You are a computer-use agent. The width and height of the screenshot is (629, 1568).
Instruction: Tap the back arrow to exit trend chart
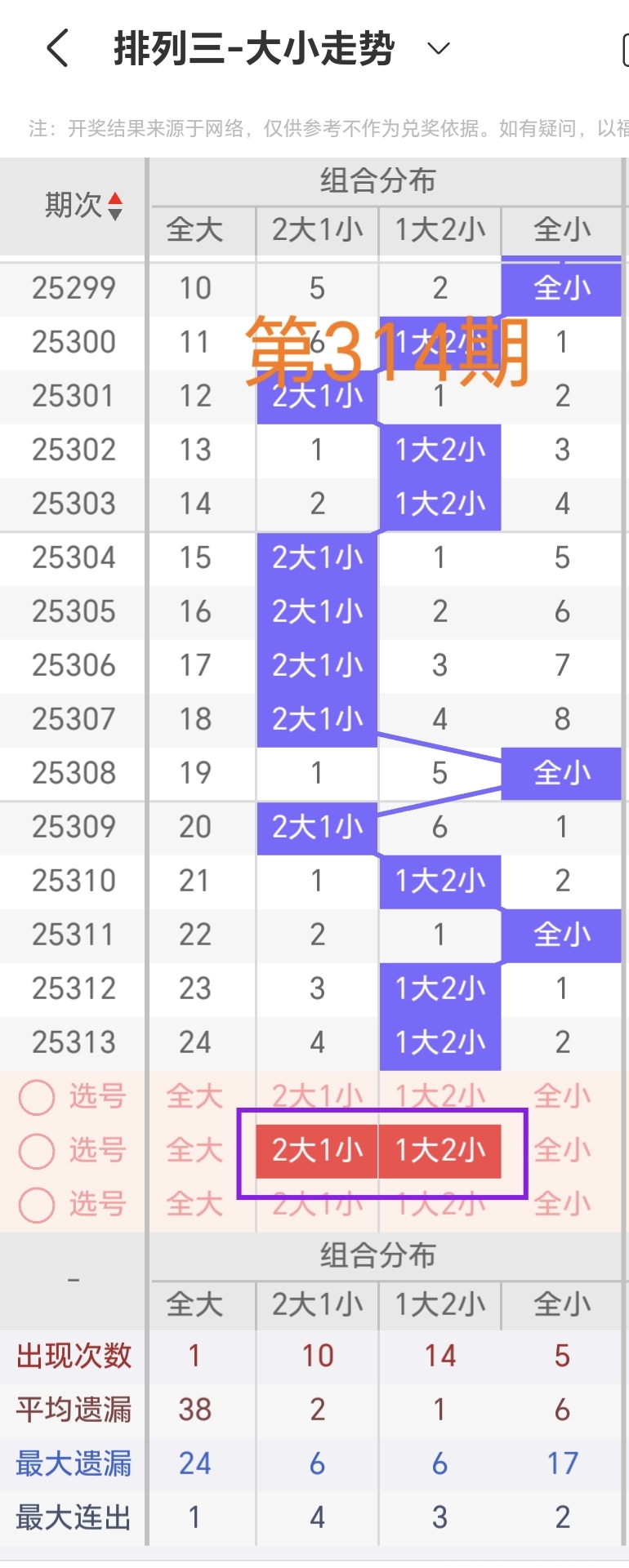pyautogui.click(x=56, y=47)
